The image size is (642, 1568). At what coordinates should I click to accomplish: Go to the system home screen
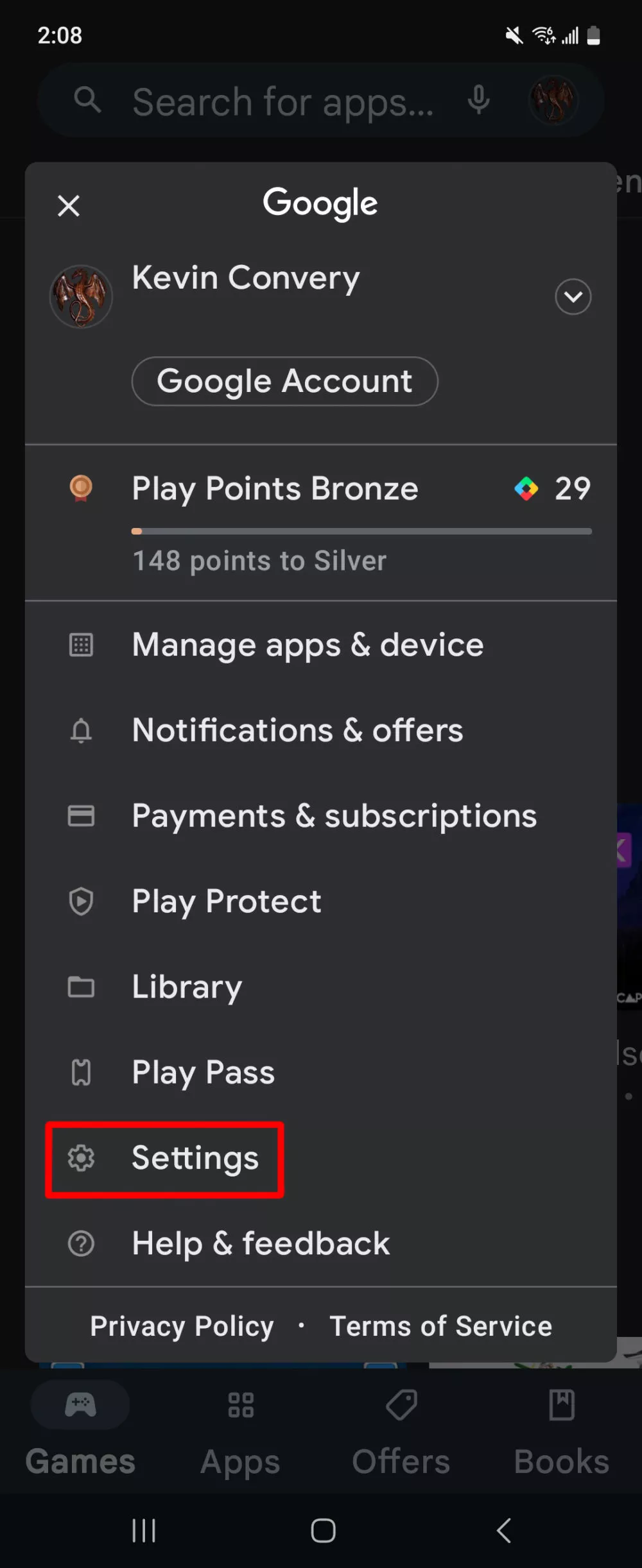click(x=323, y=1530)
